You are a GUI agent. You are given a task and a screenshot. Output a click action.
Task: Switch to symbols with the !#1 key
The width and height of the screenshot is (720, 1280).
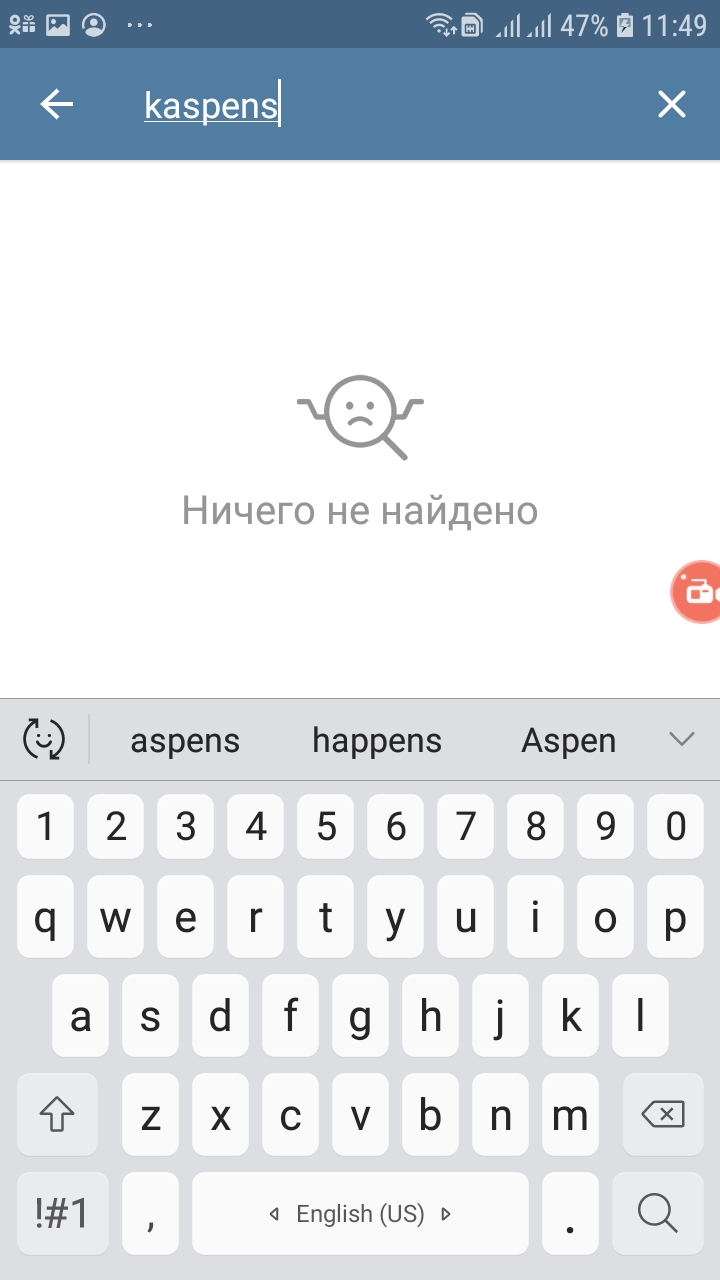pyautogui.click(x=62, y=1214)
